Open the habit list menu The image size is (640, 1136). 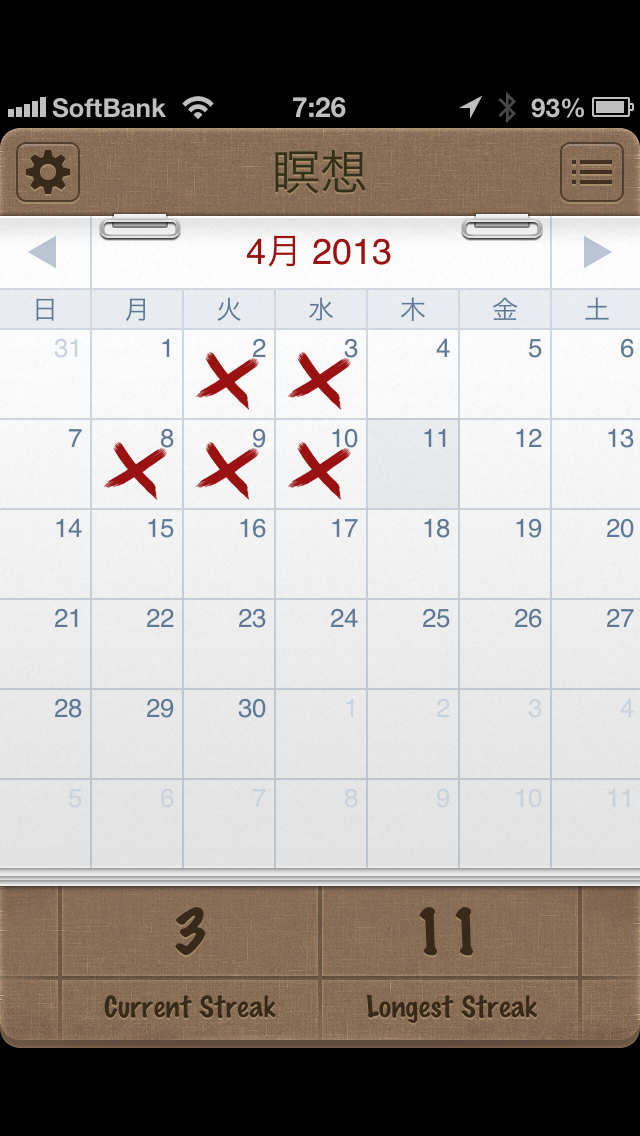point(591,173)
